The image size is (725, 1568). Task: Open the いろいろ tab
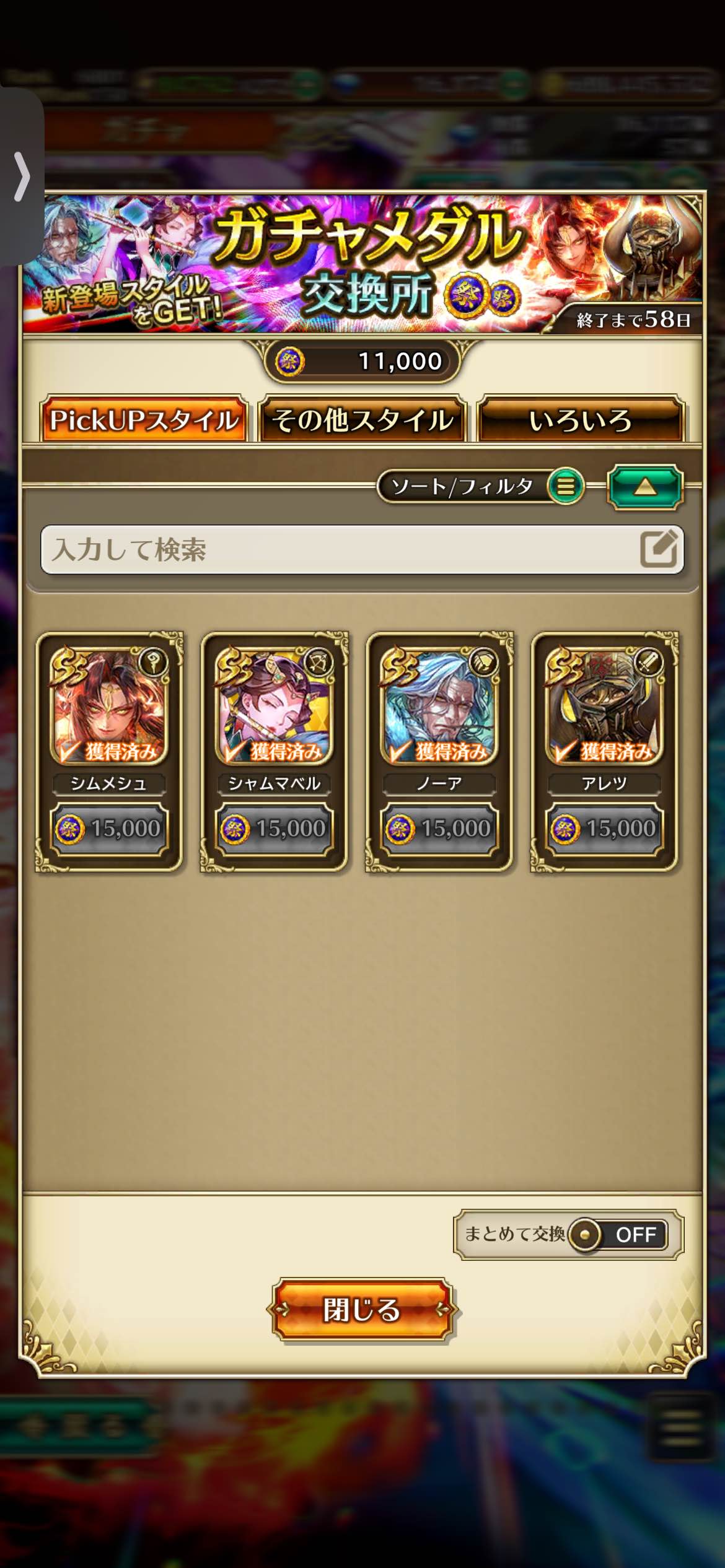tap(581, 420)
